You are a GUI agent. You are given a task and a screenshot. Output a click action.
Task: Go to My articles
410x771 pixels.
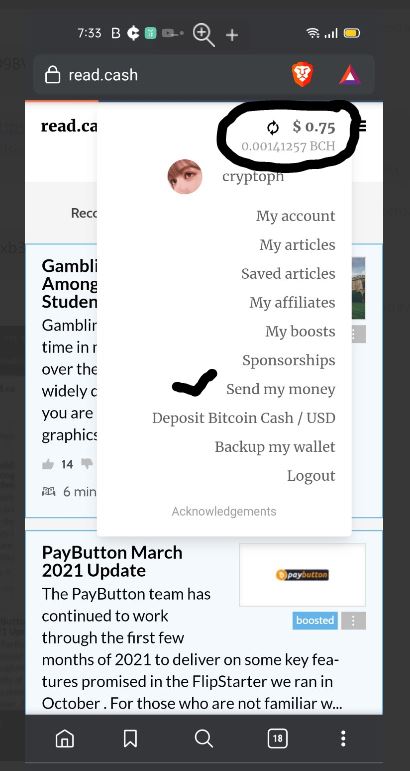(x=297, y=245)
